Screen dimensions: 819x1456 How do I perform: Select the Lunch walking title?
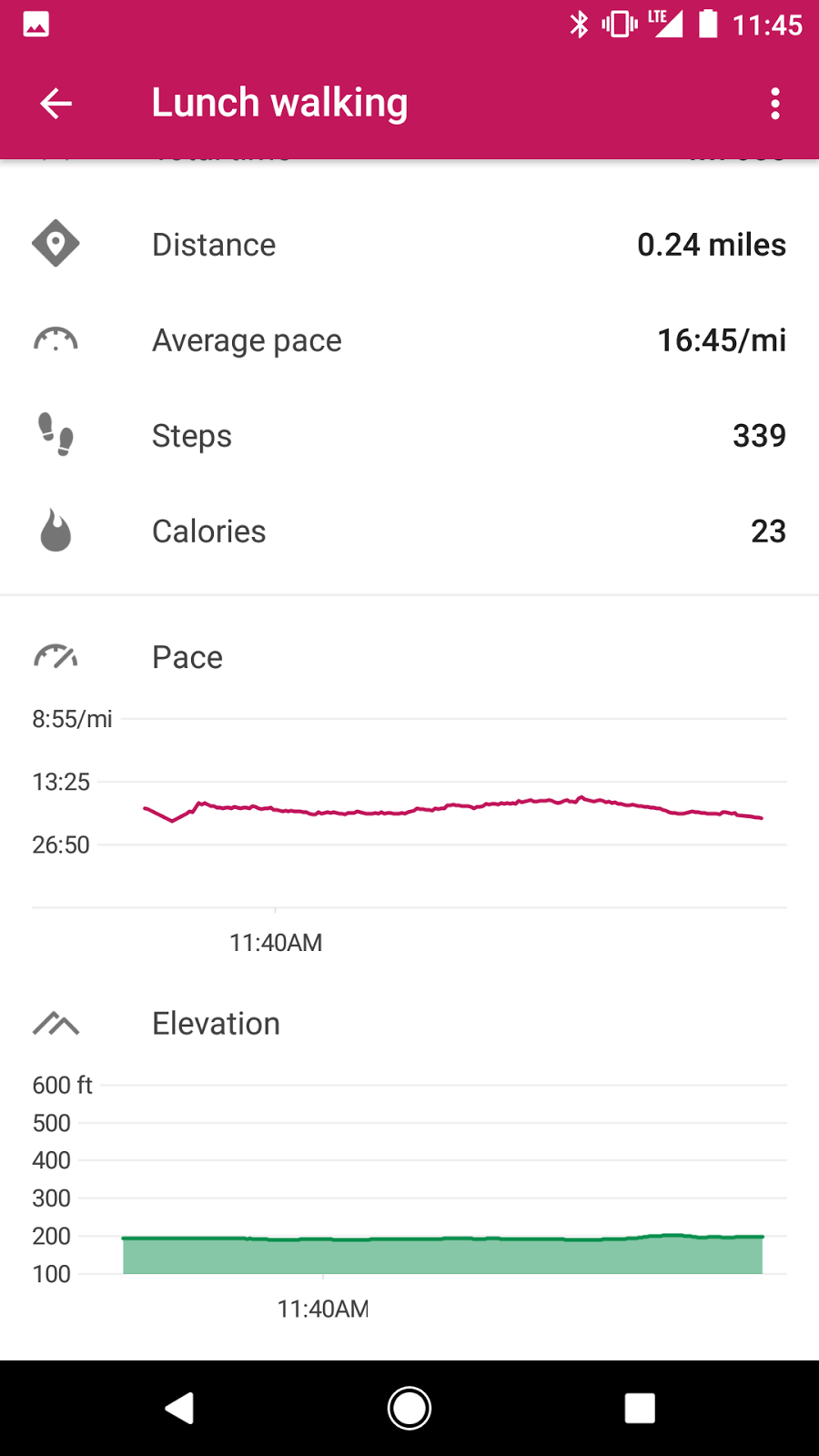coord(279,102)
